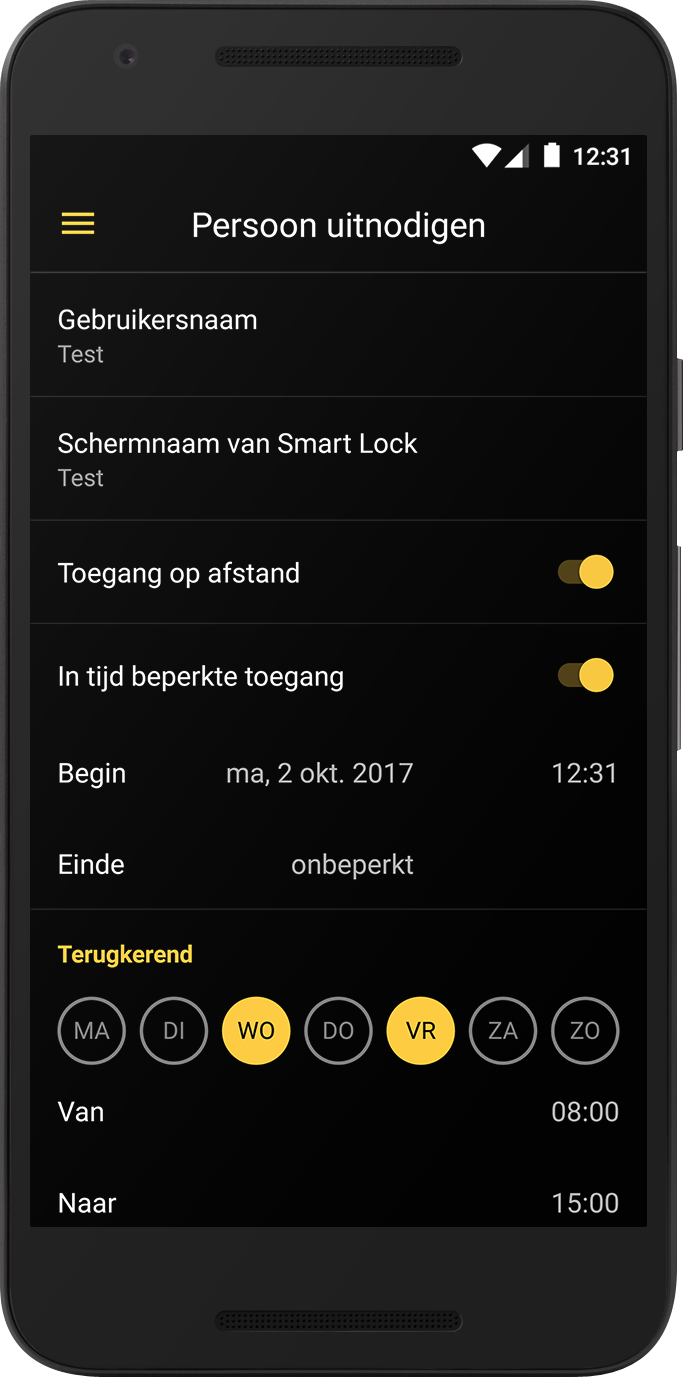The image size is (683, 1377).
Task: Select ZA as recurring day
Action: click(x=502, y=1030)
